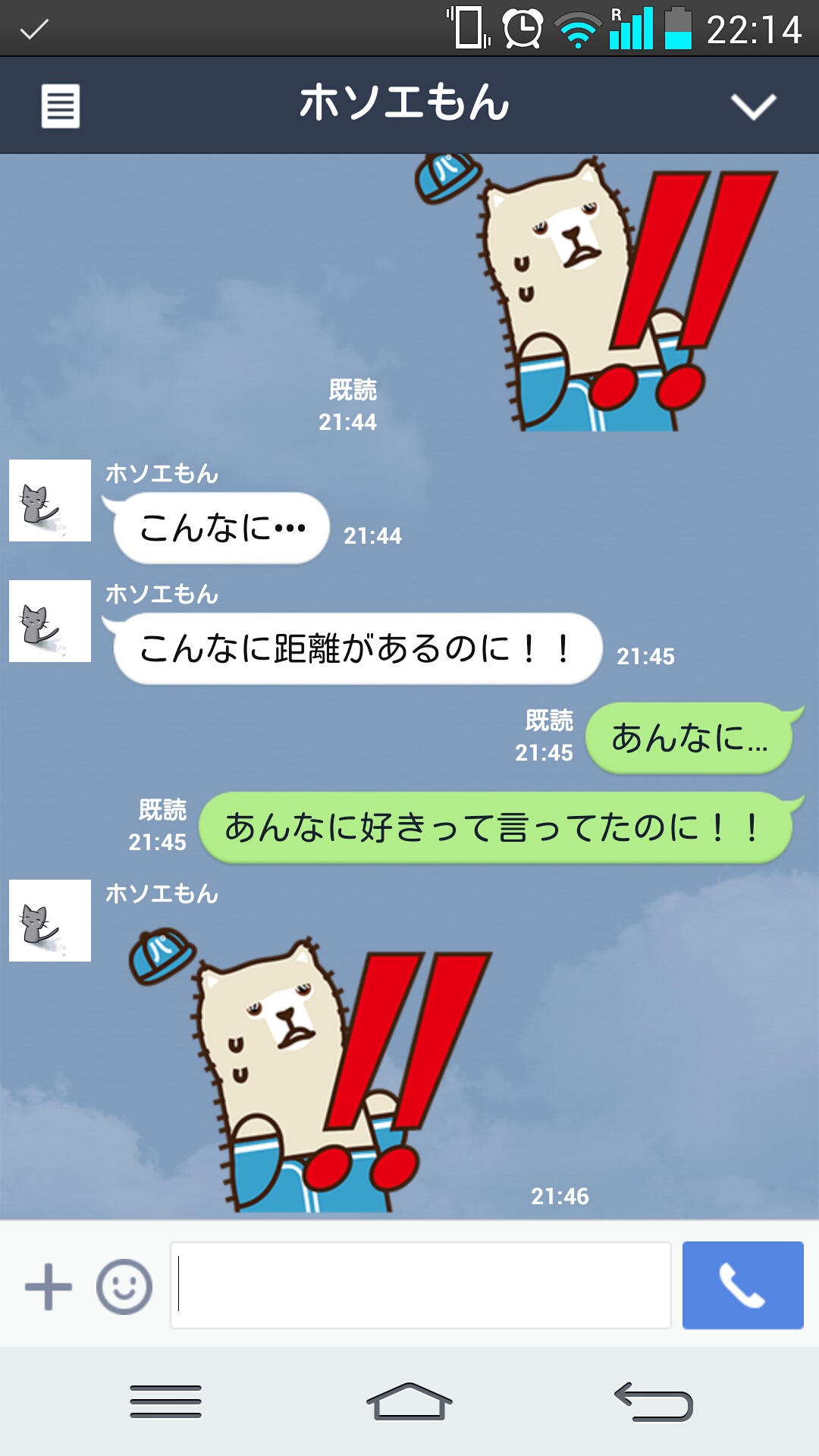This screenshot has width=819, height=1456.
Task: Open ホソエもん's avatar beside こんなに… message
Action: coord(50,500)
